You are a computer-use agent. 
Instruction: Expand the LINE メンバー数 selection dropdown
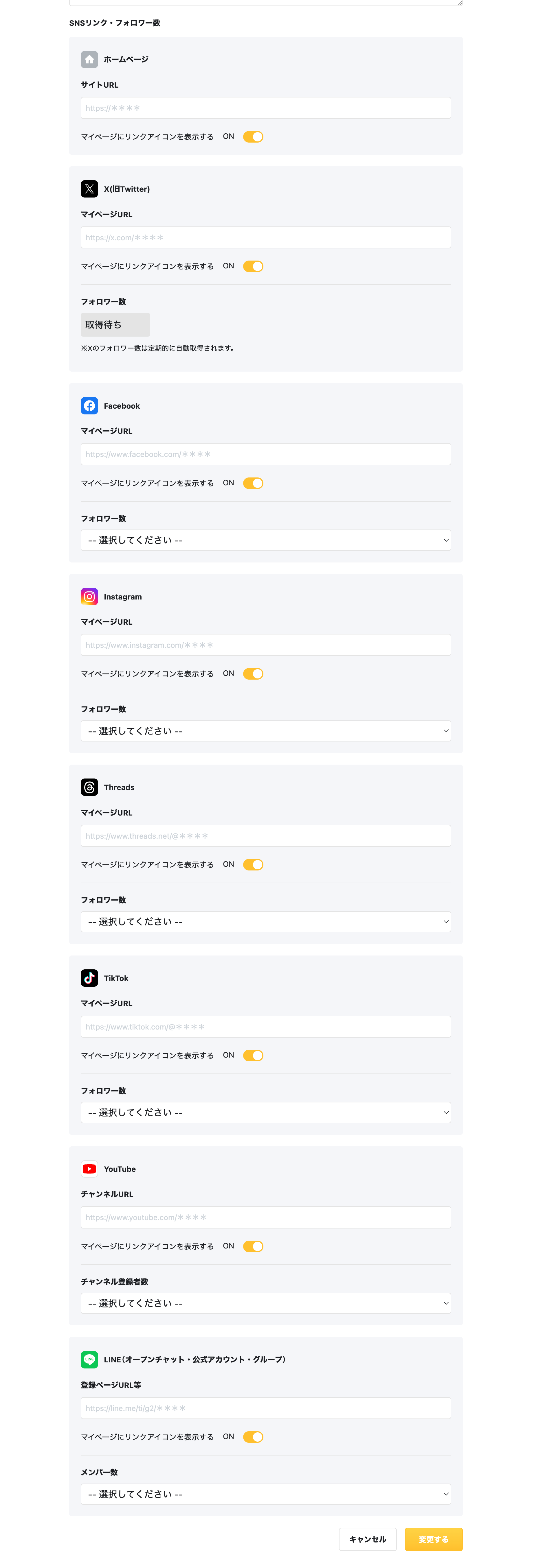(265, 1493)
